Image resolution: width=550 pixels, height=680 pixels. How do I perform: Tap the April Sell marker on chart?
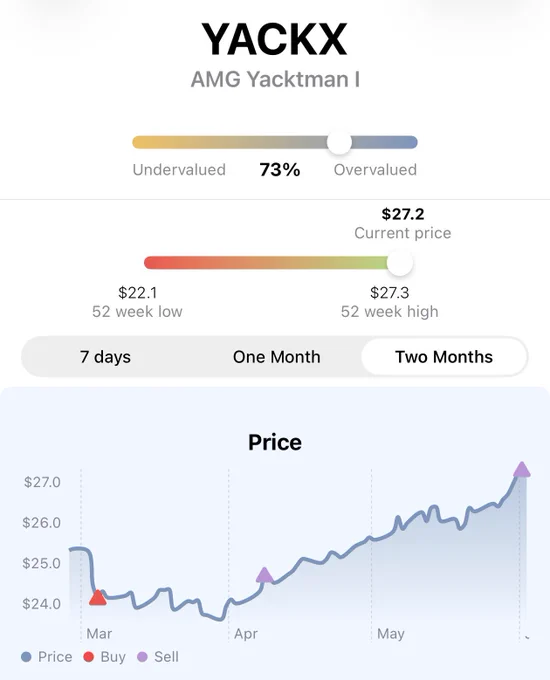pos(265,575)
